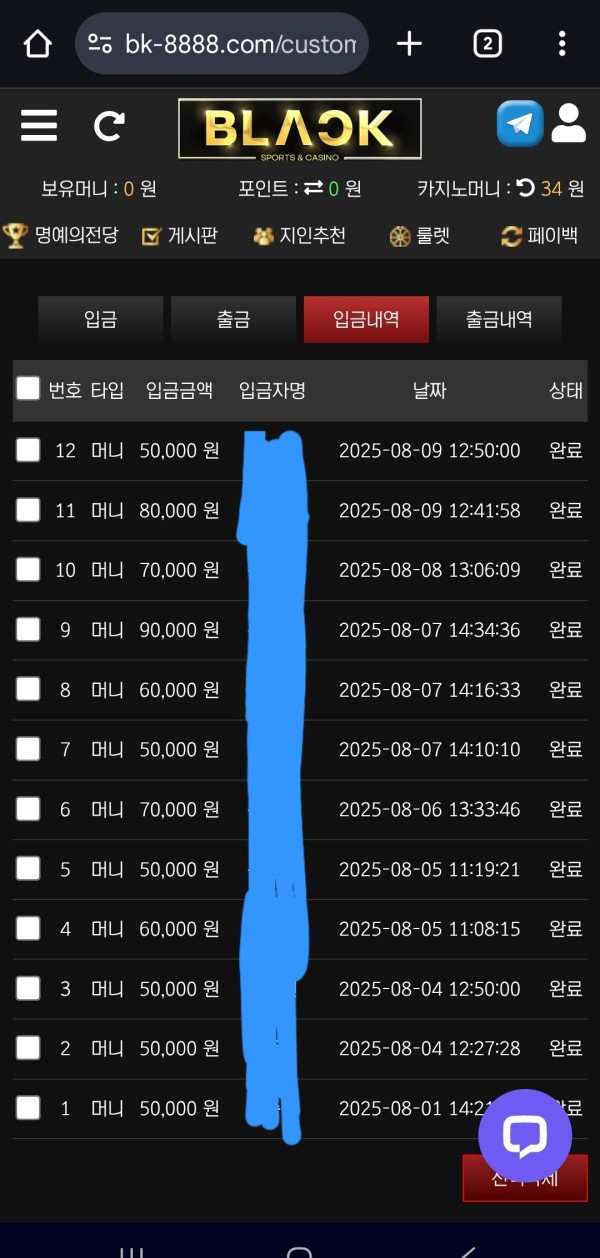Open the 게시판 board
Viewport: 600px width, 1258px height.
[179, 236]
